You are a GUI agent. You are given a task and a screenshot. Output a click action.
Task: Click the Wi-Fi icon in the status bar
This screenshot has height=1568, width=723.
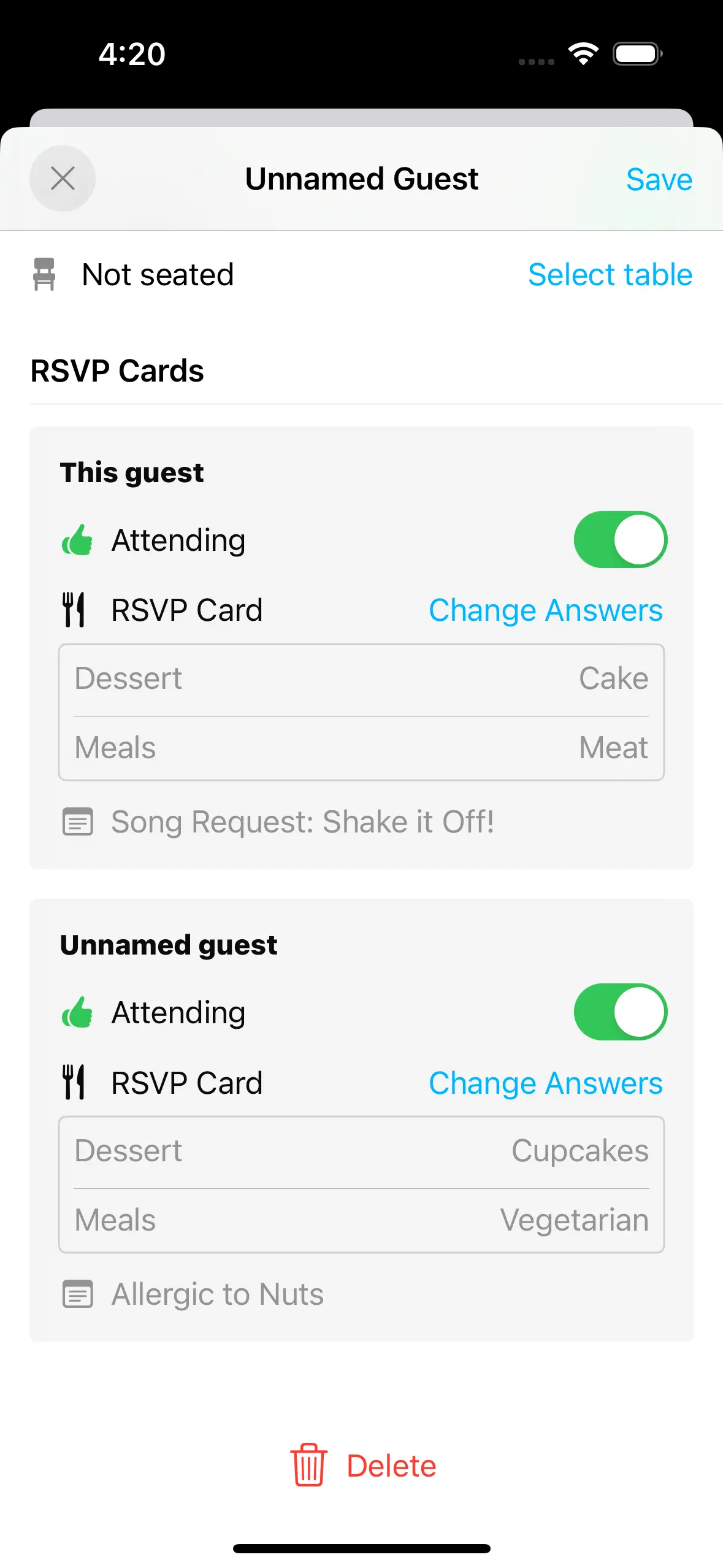pyautogui.click(x=583, y=54)
